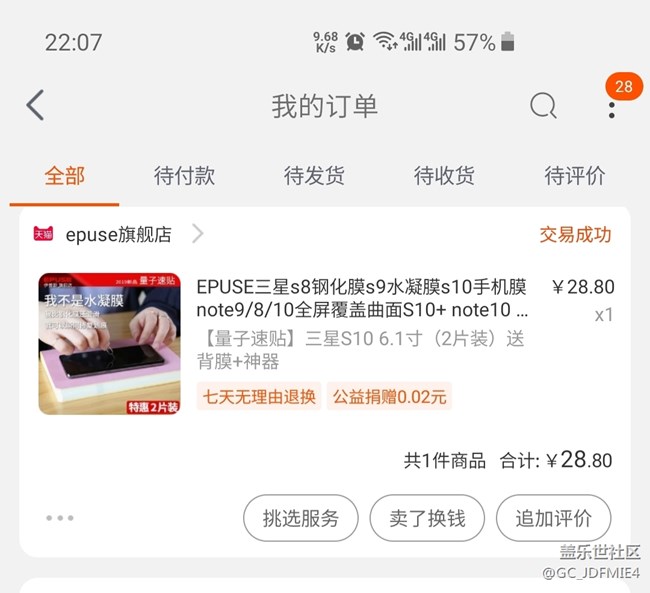Select the 待收货 tab

point(444,176)
